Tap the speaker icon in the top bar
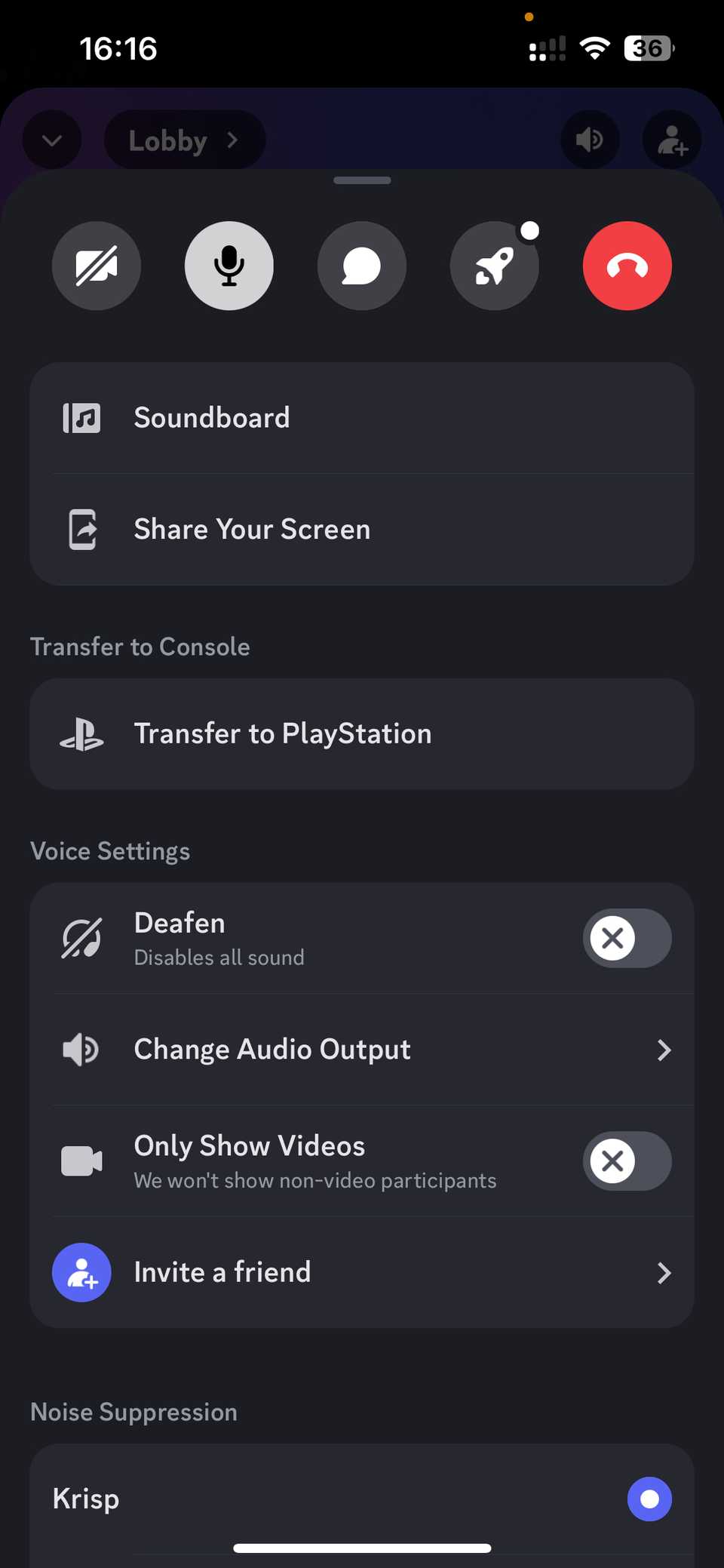The image size is (724, 1568). click(x=590, y=139)
